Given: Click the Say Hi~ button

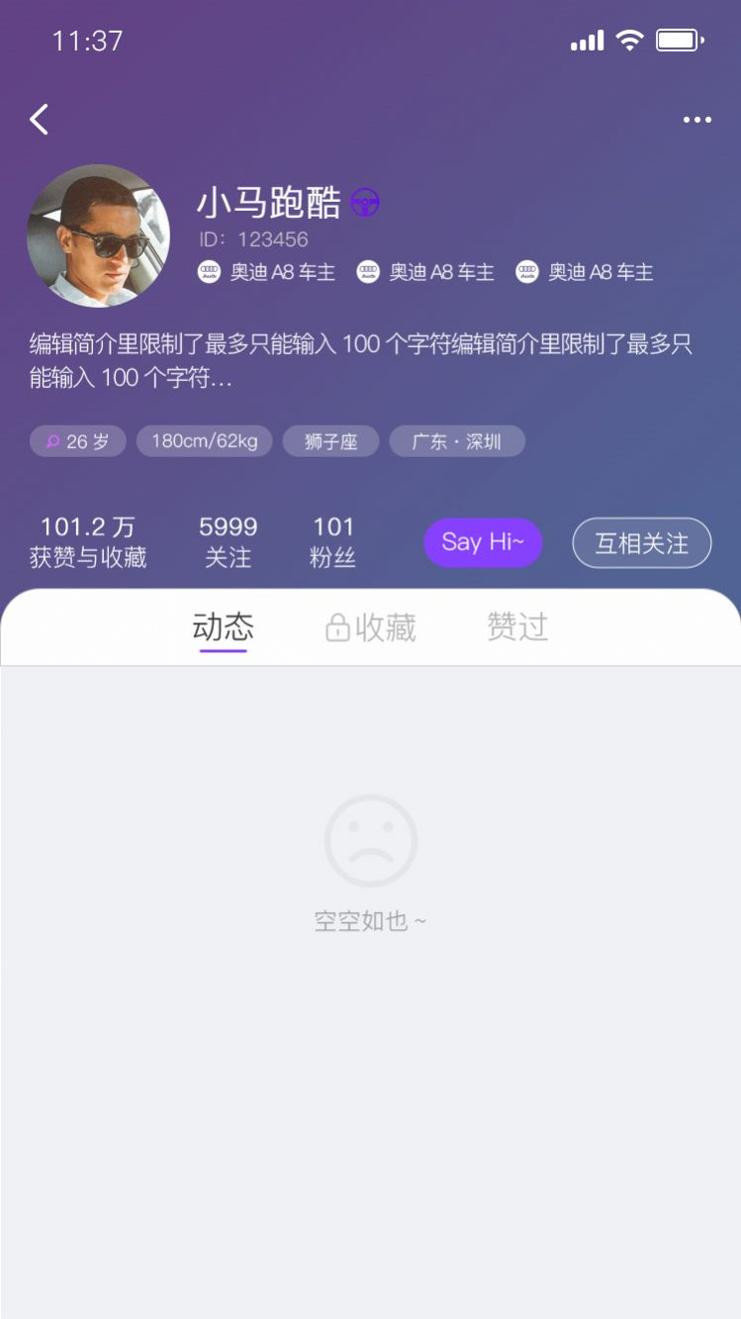Looking at the screenshot, I should point(483,543).
